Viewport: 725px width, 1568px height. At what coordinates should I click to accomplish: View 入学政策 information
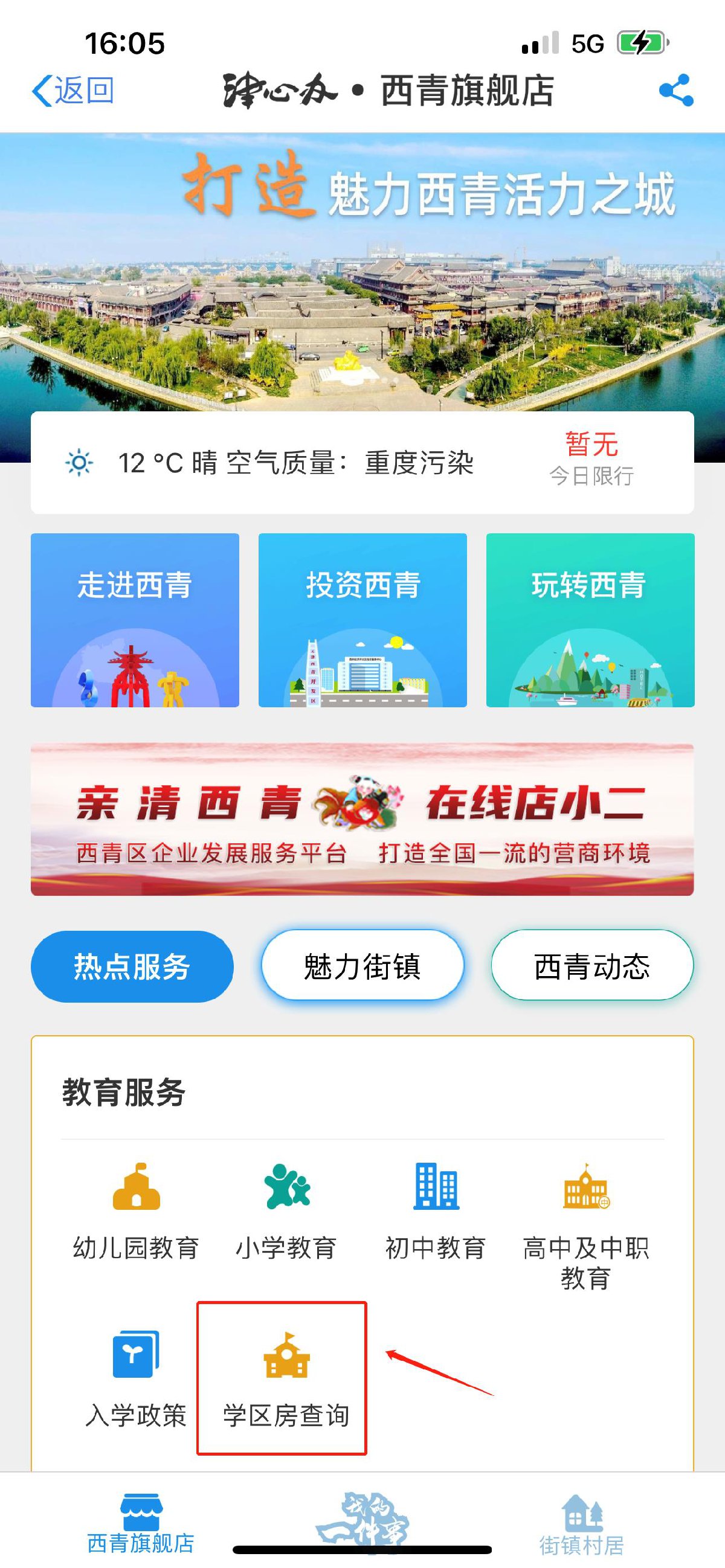click(x=137, y=1379)
